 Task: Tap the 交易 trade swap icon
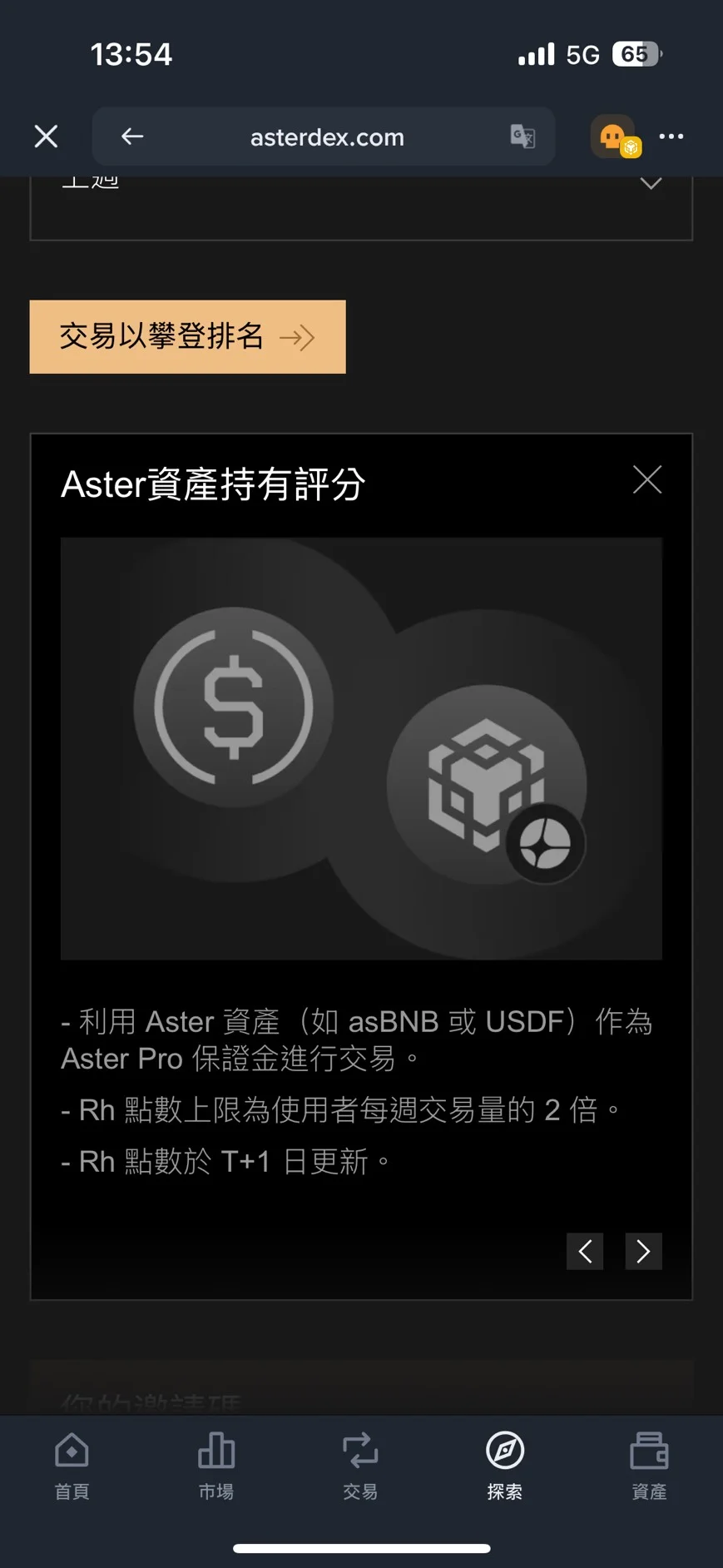point(360,1451)
